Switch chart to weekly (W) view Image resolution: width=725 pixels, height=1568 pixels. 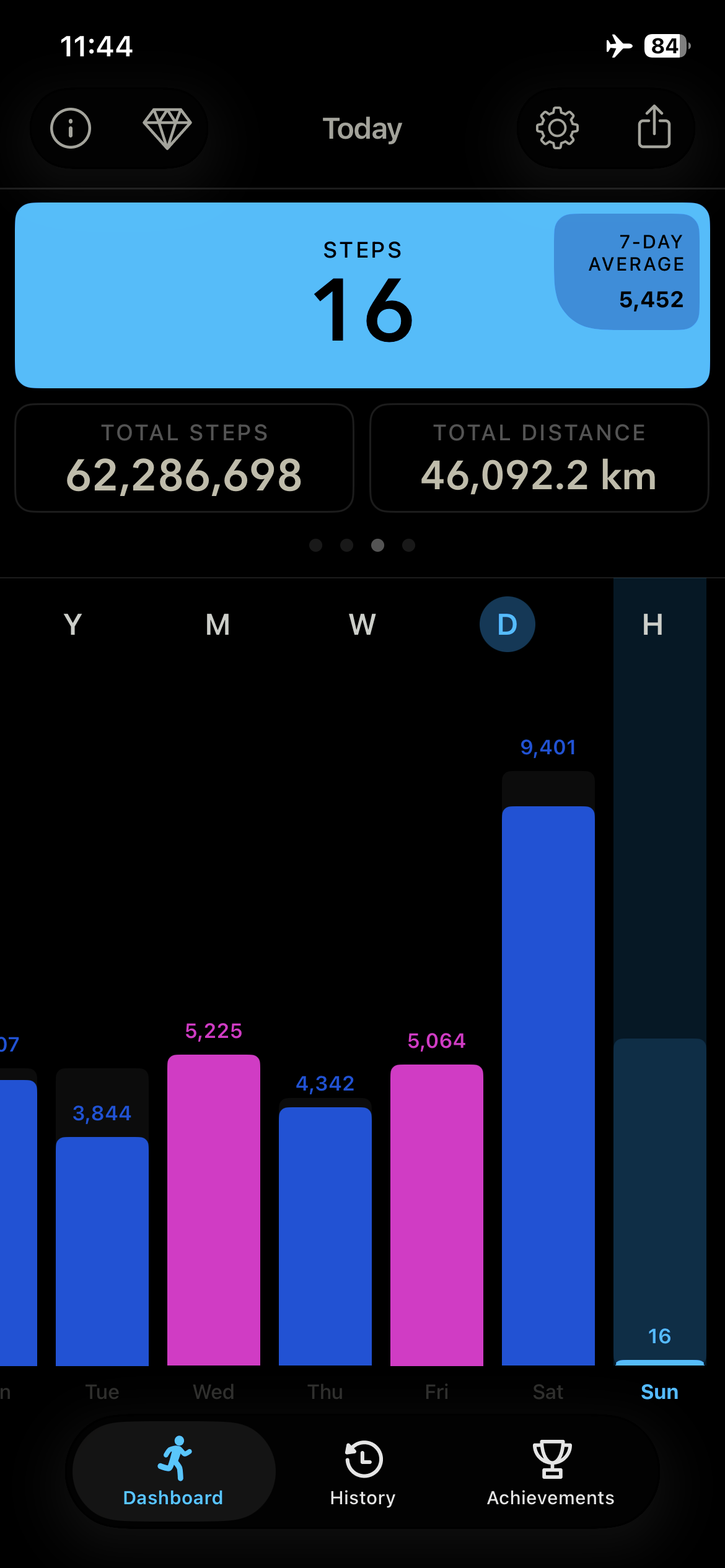[x=362, y=624]
